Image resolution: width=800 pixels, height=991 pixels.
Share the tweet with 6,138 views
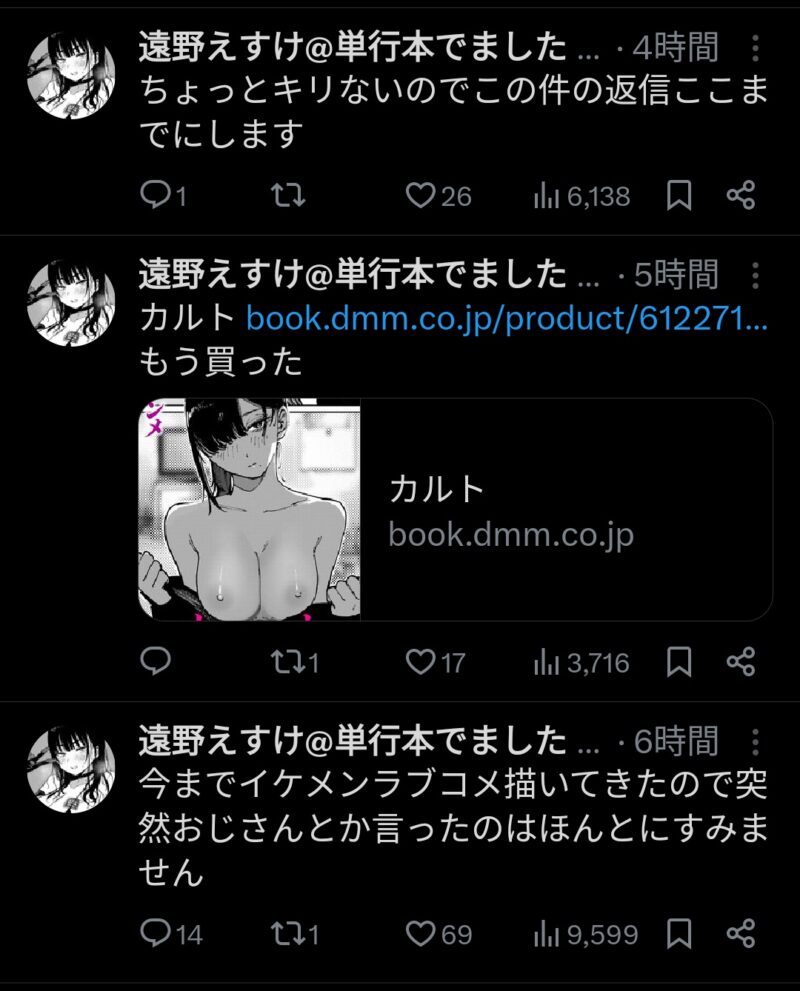[x=740, y=196]
